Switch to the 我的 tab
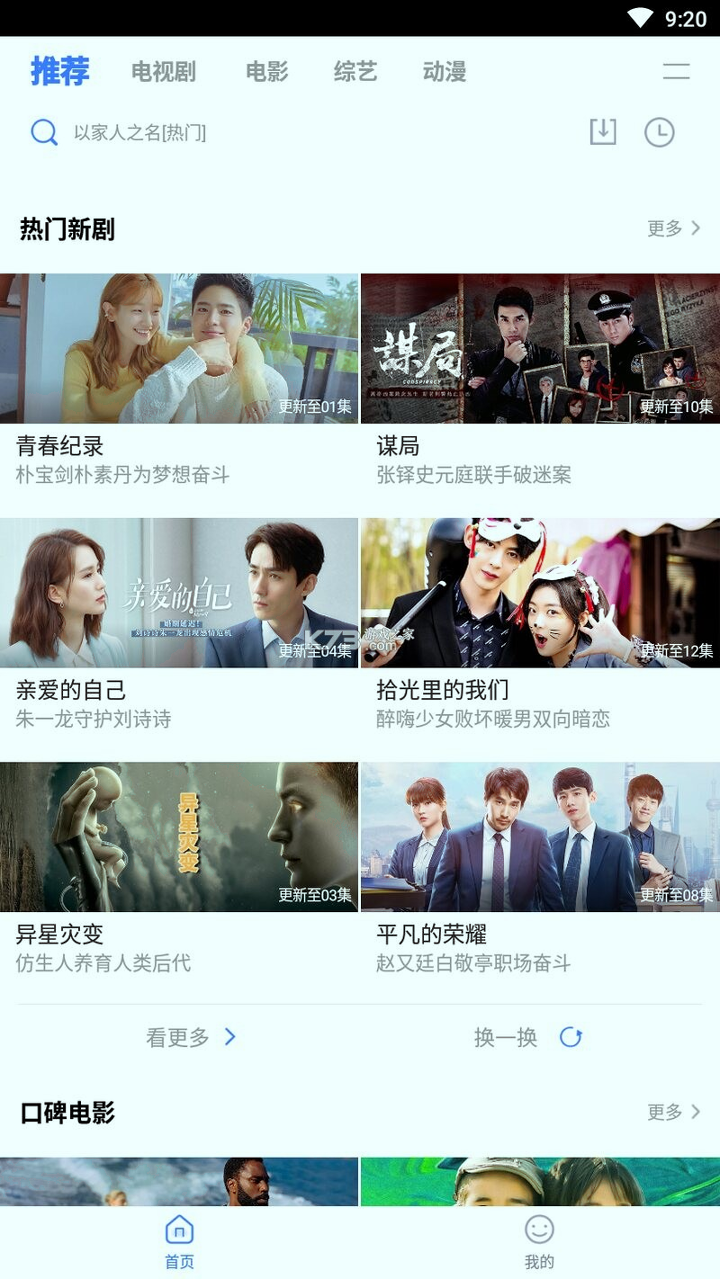 coord(539,1242)
